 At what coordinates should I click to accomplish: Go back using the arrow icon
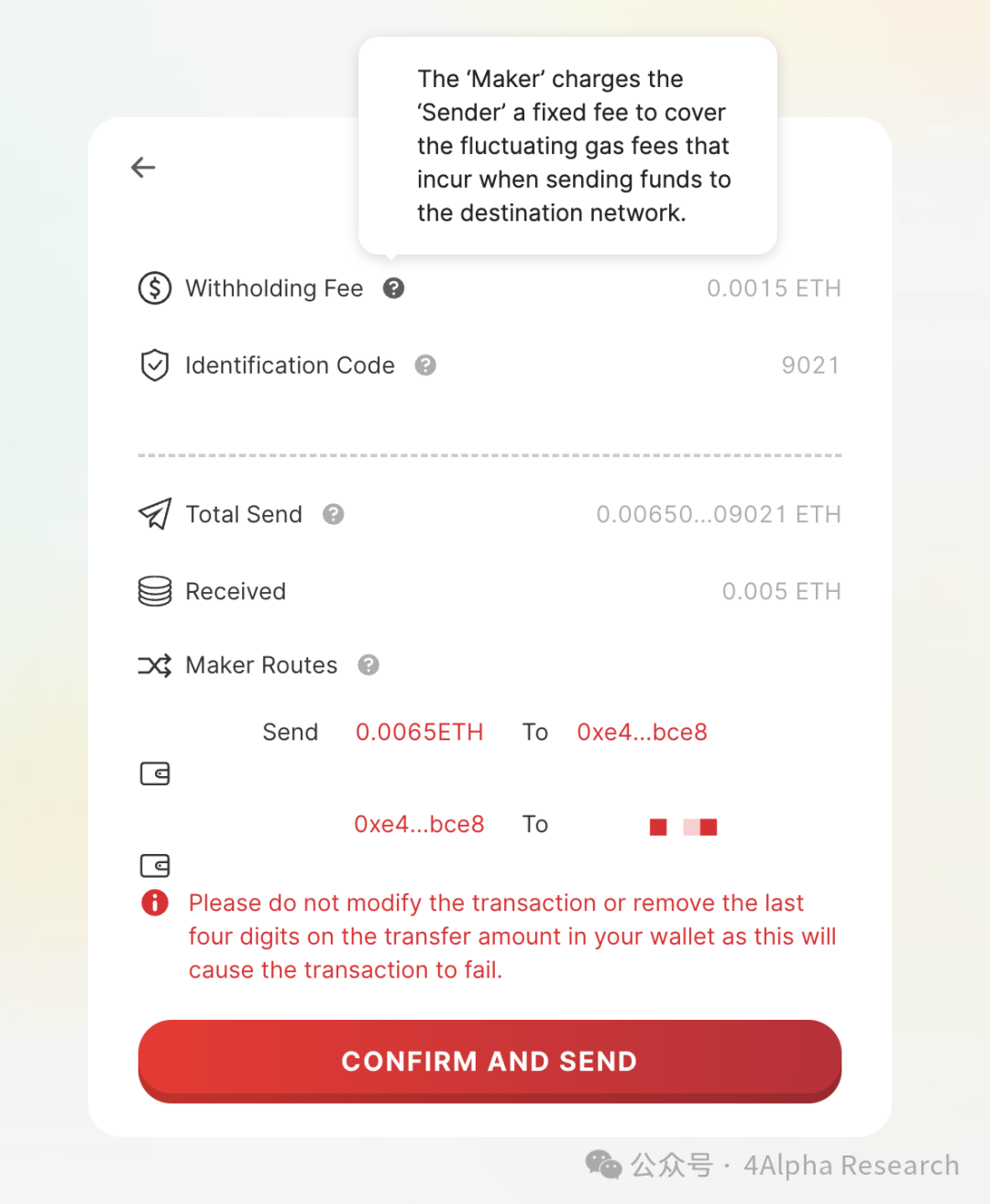(x=143, y=168)
